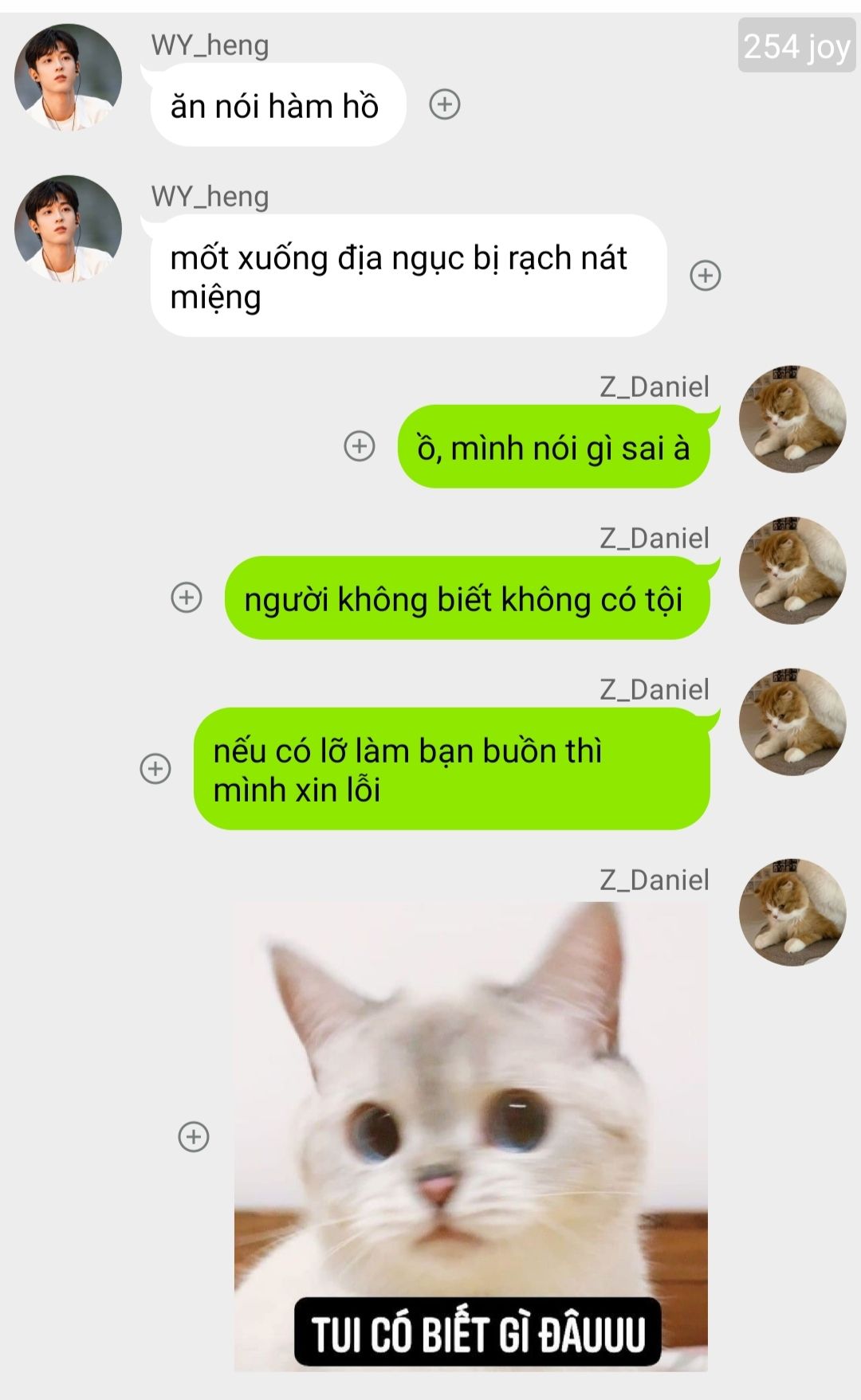Tap plus icon next to "mốt xuống địa ngục" message
The height and width of the screenshot is (1400, 861).
tap(705, 276)
